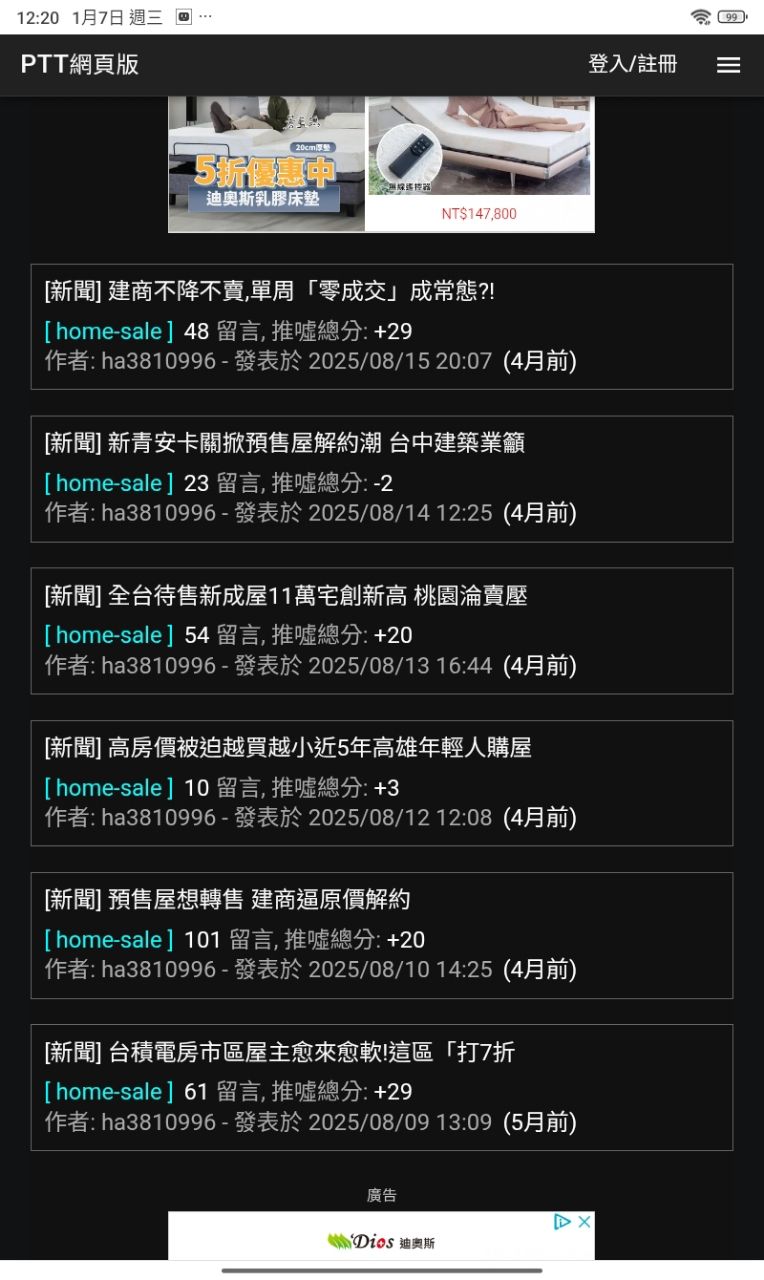Go to the PTT網頁版 home page
The height and width of the screenshot is (1280, 764).
coord(80,65)
